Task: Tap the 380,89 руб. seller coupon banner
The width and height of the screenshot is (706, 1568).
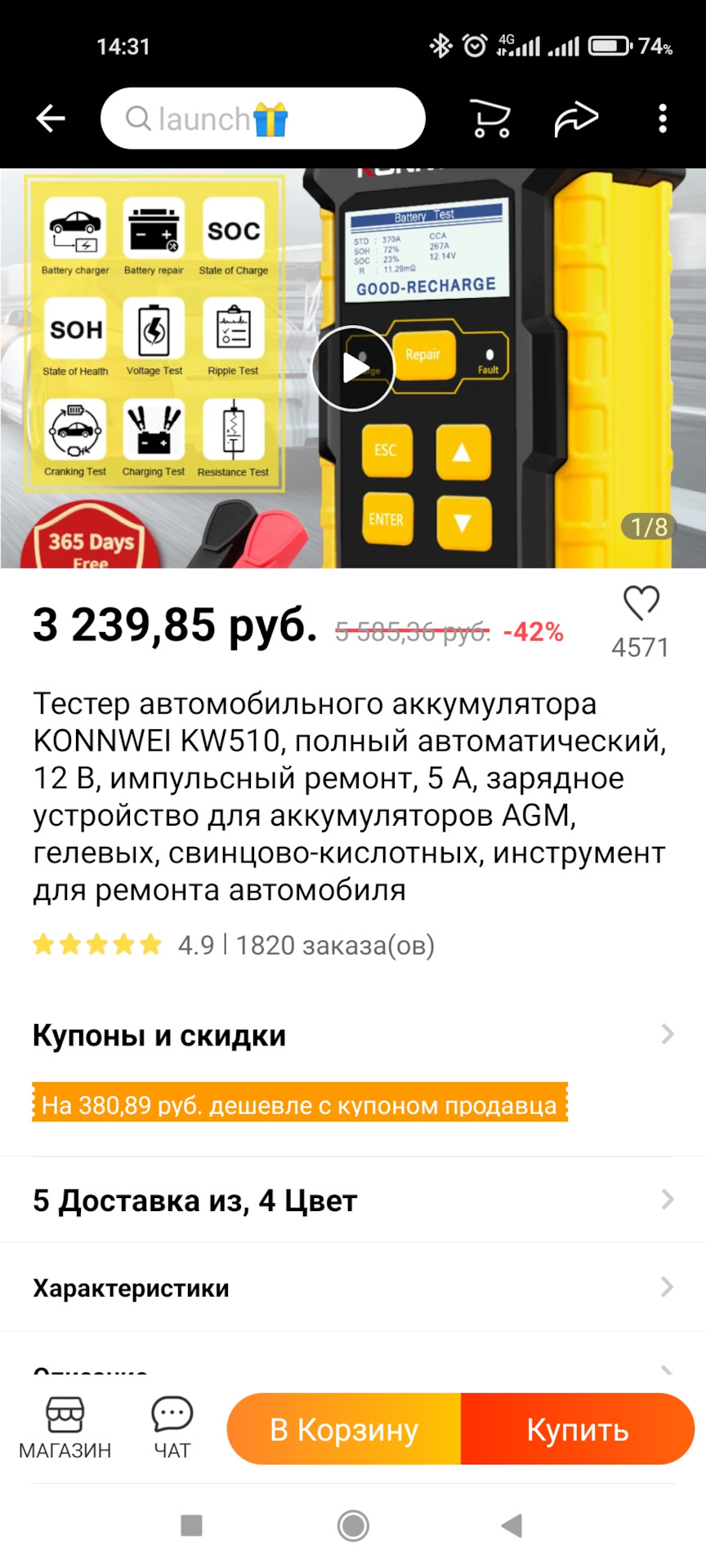Action: tap(299, 1105)
